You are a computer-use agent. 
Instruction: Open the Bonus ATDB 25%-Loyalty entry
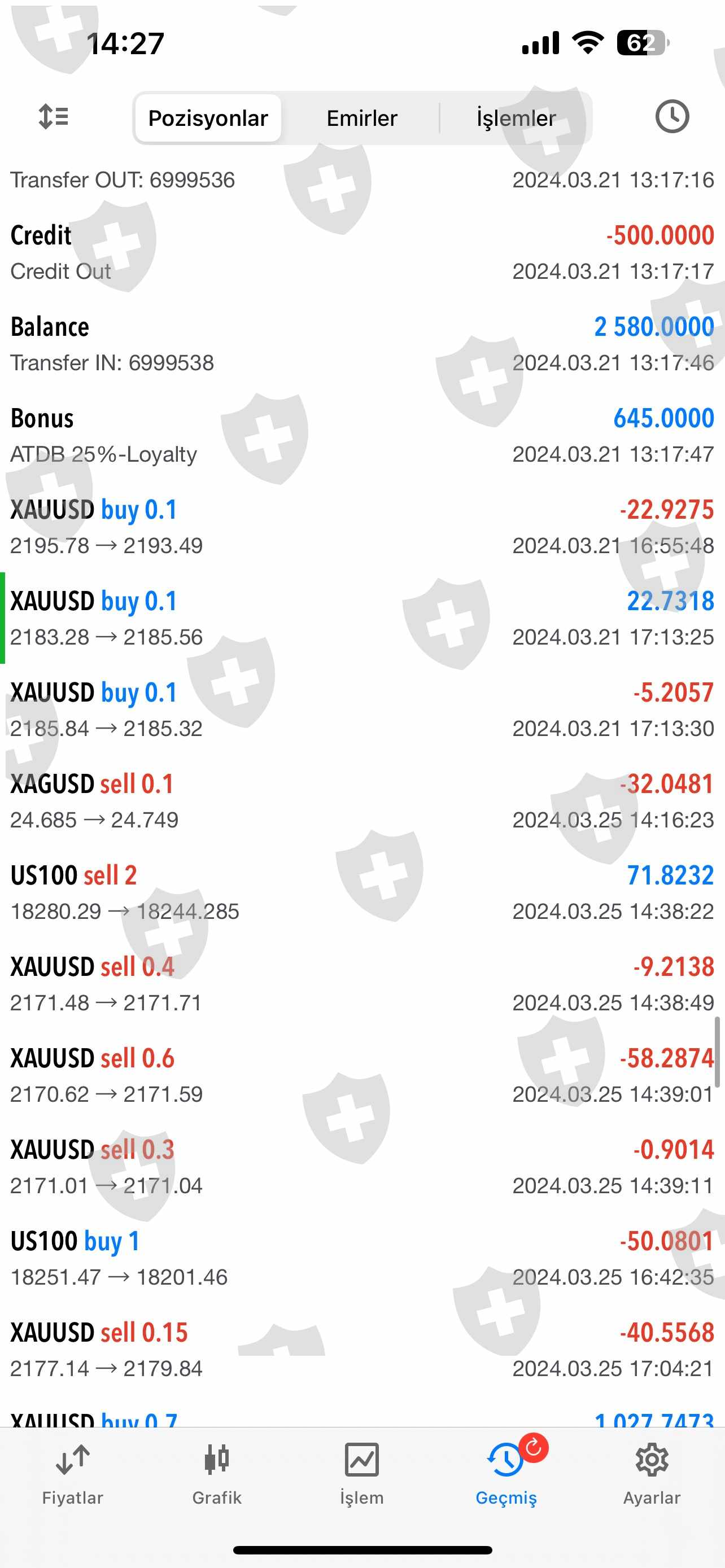pos(362,436)
